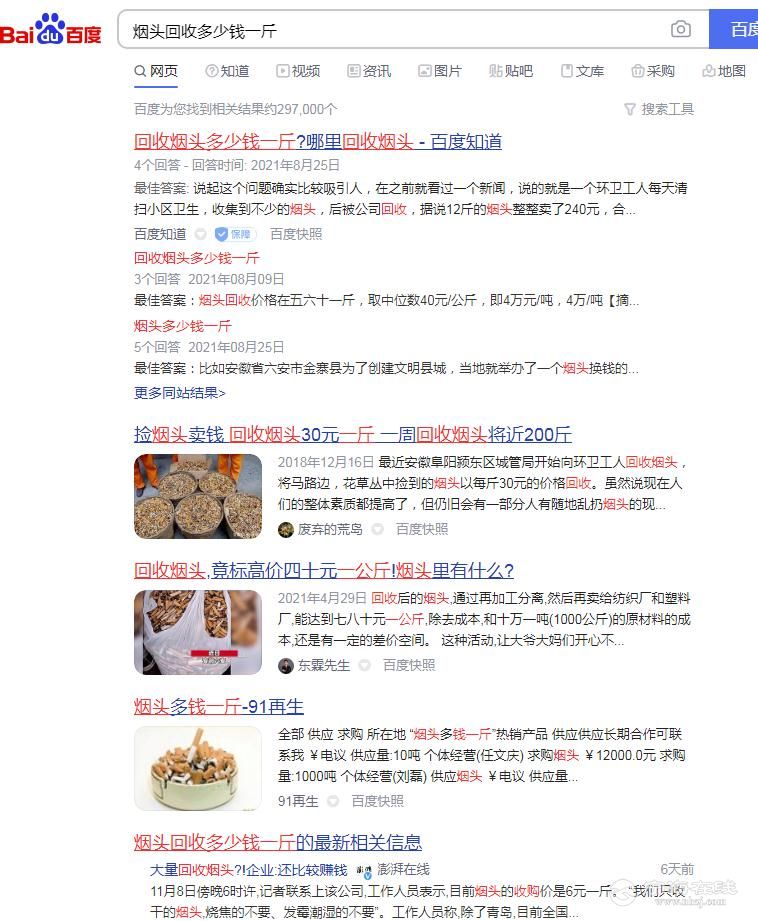Open result 回收烟头多少钱一斤?哪里回收烟头 - 百度知道
758x921 pixels.
point(317,142)
